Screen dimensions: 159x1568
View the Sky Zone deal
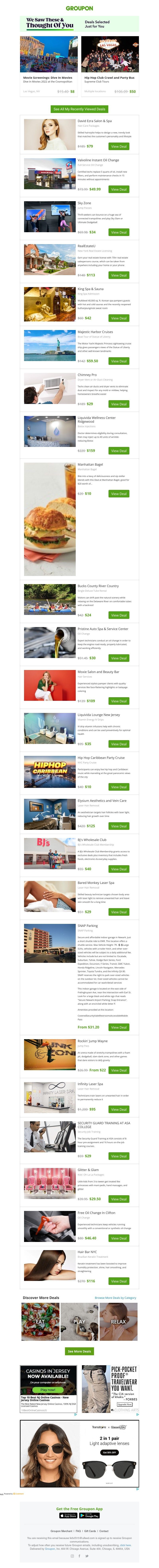pos(119,232)
